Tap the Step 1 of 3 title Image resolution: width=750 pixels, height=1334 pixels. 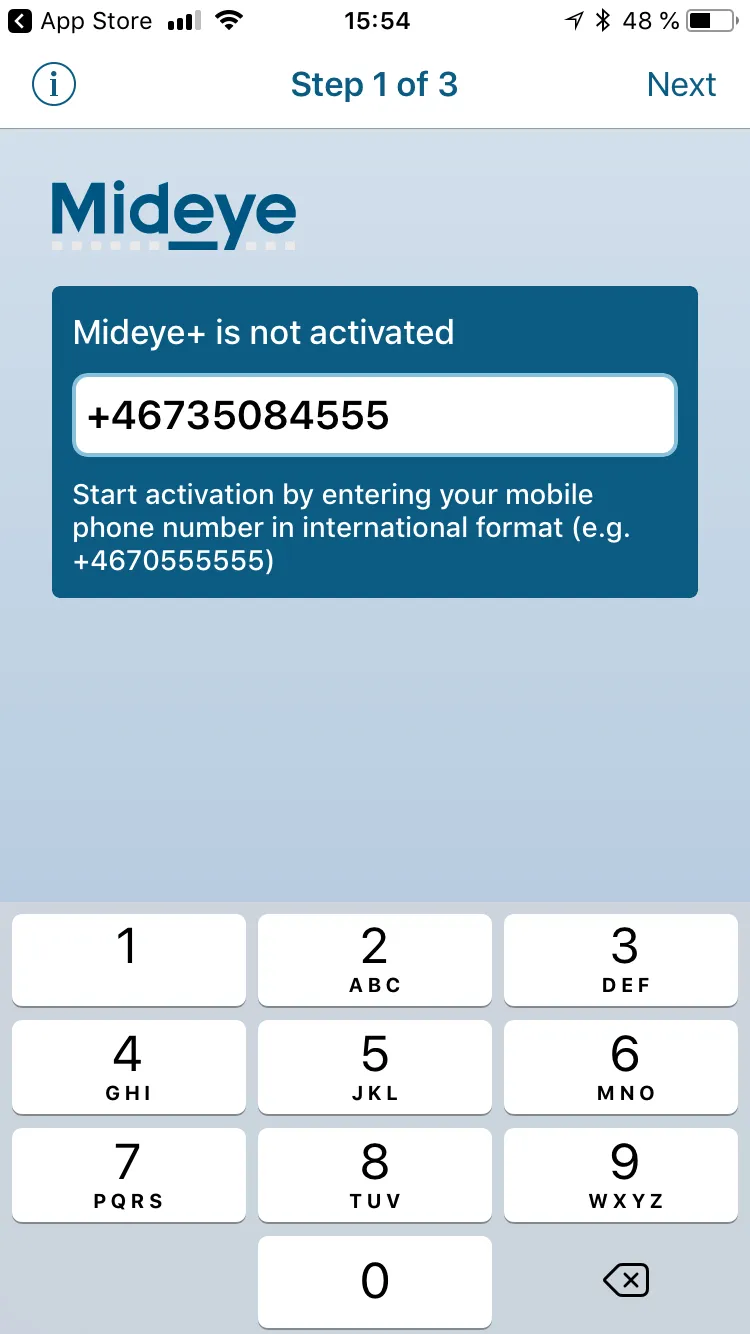(x=374, y=84)
